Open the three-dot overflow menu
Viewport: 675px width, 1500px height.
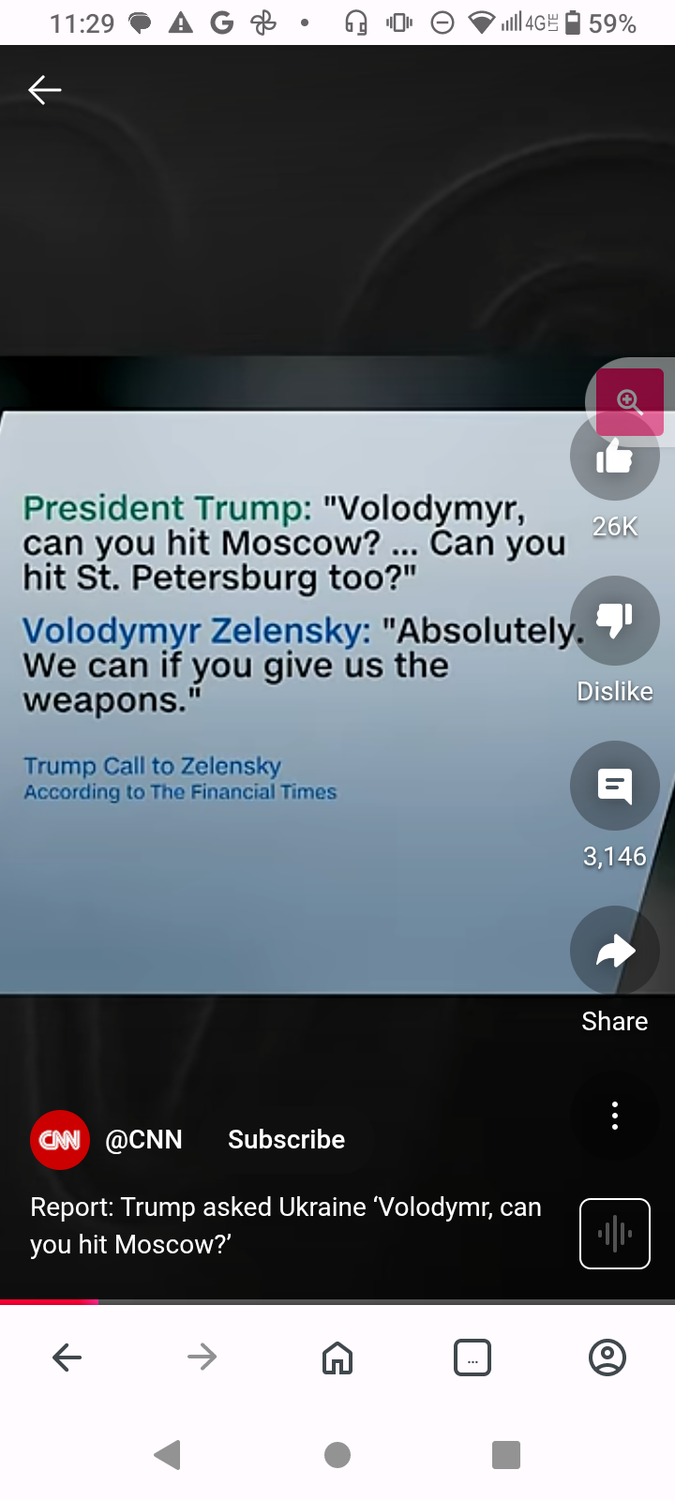614,1115
